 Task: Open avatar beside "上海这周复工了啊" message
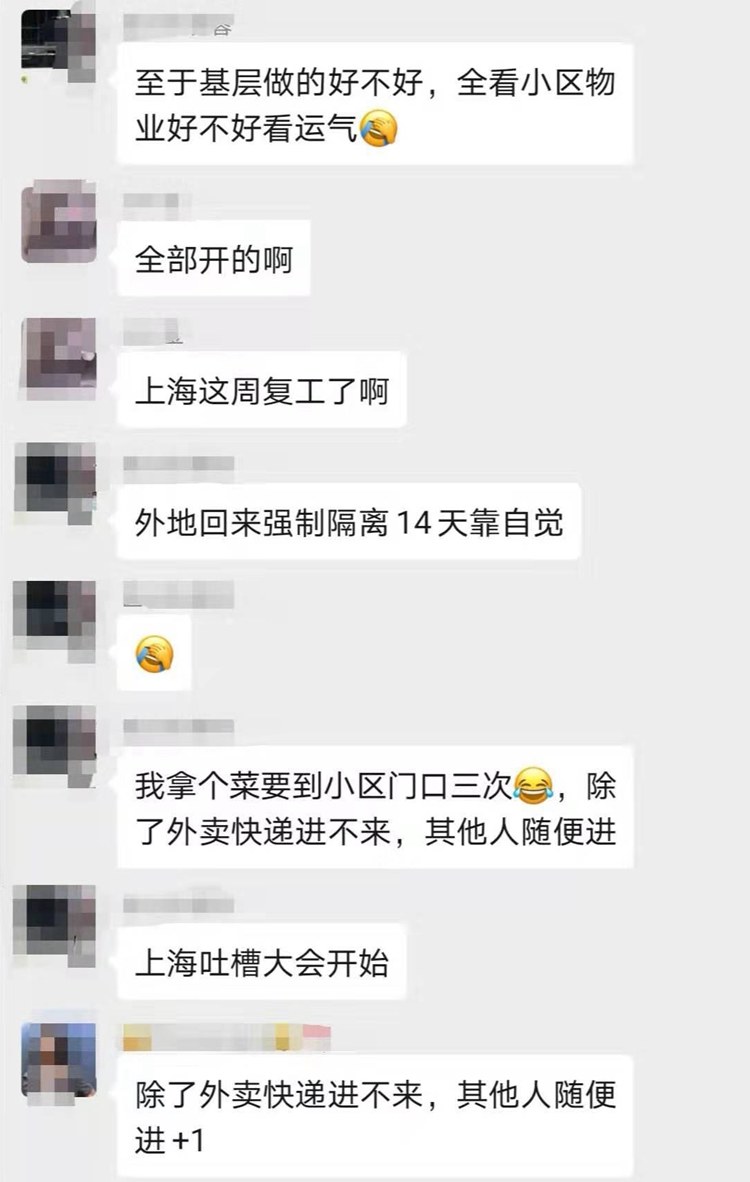click(59, 357)
